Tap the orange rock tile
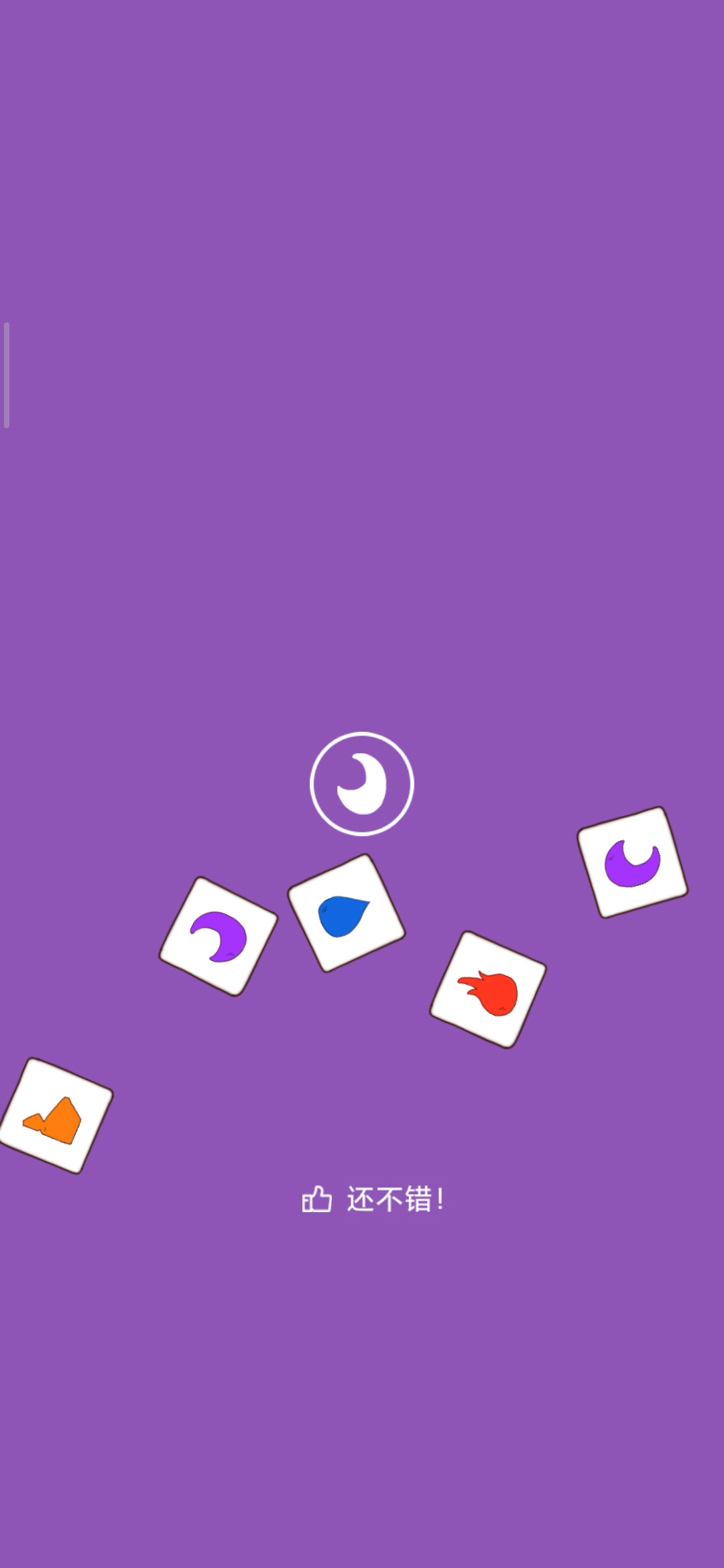The height and width of the screenshot is (1568, 724). pos(56,1116)
